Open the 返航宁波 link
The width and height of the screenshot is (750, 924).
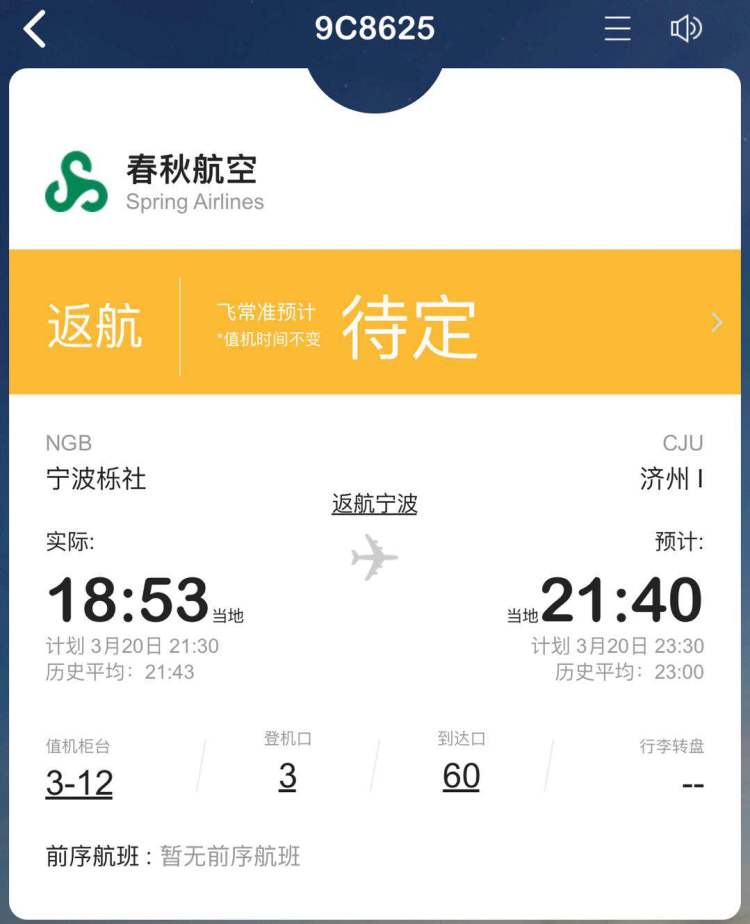pos(374,504)
